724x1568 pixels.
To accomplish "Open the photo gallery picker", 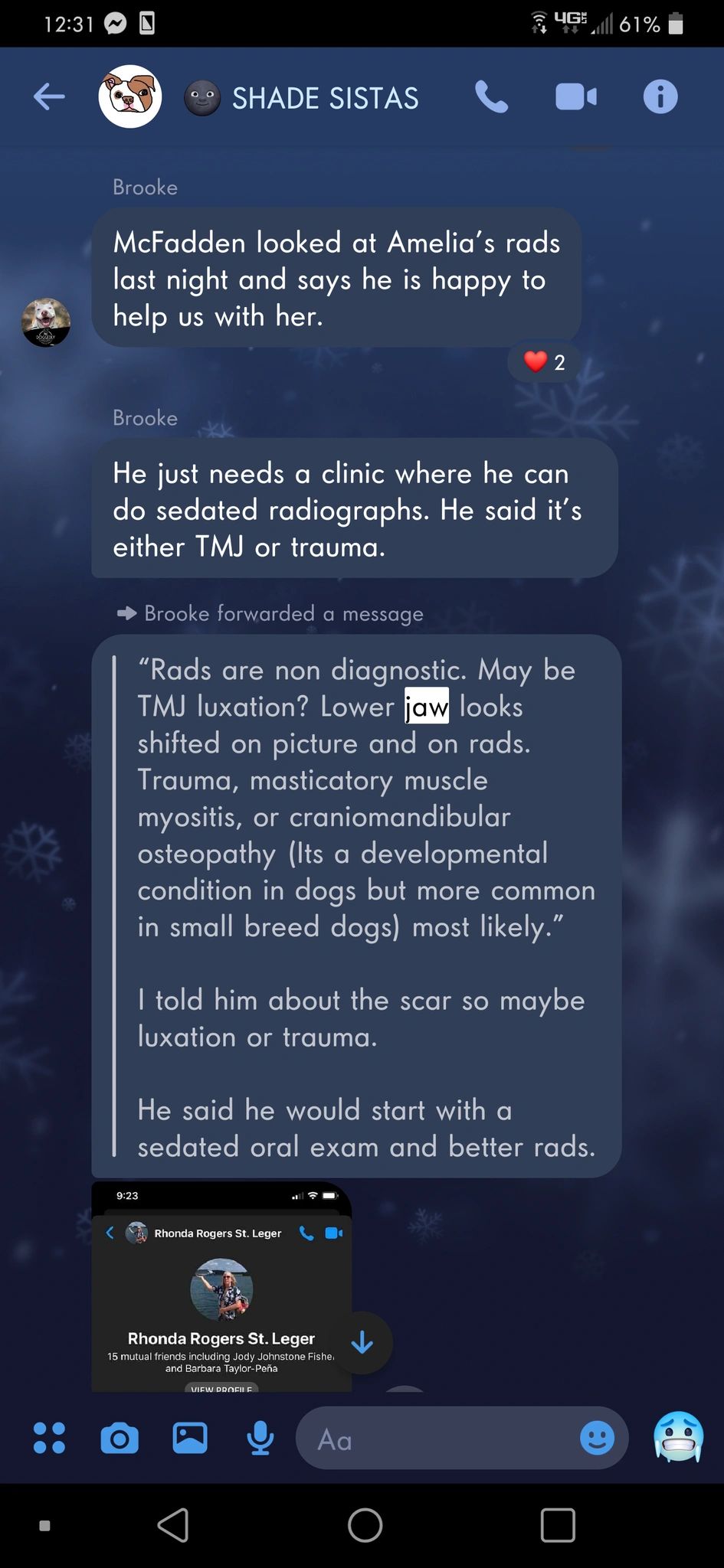I will 190,1439.
